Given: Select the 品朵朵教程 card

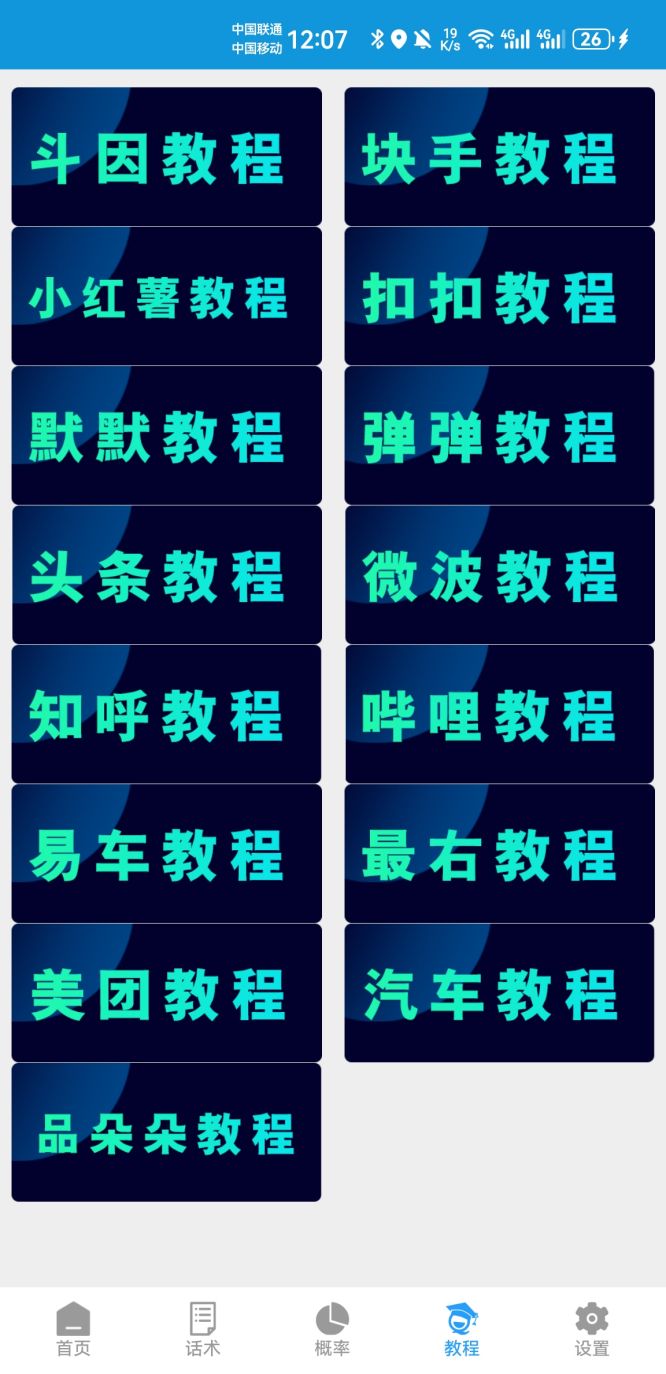Looking at the screenshot, I should click(x=166, y=1132).
